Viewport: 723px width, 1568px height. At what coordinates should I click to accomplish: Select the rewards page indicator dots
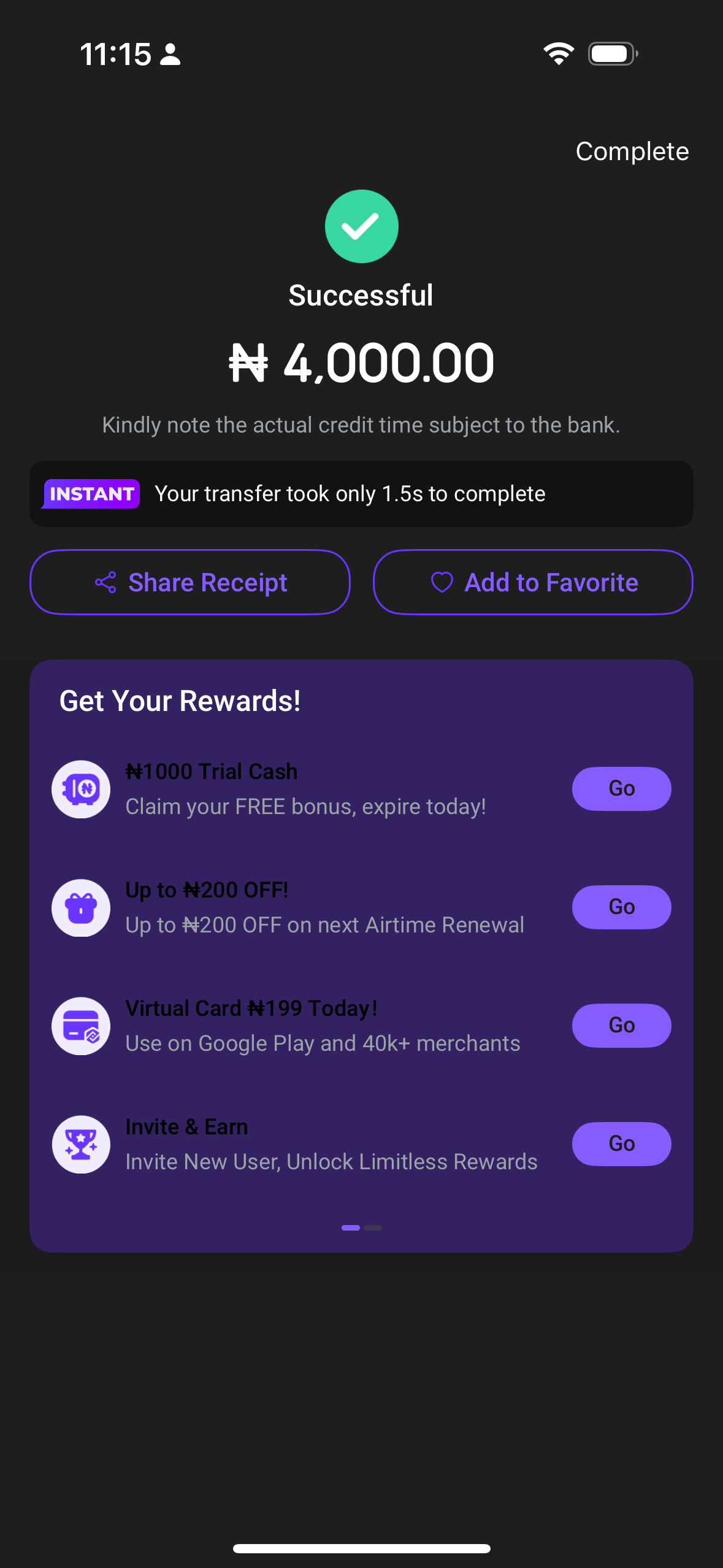coord(361,1228)
